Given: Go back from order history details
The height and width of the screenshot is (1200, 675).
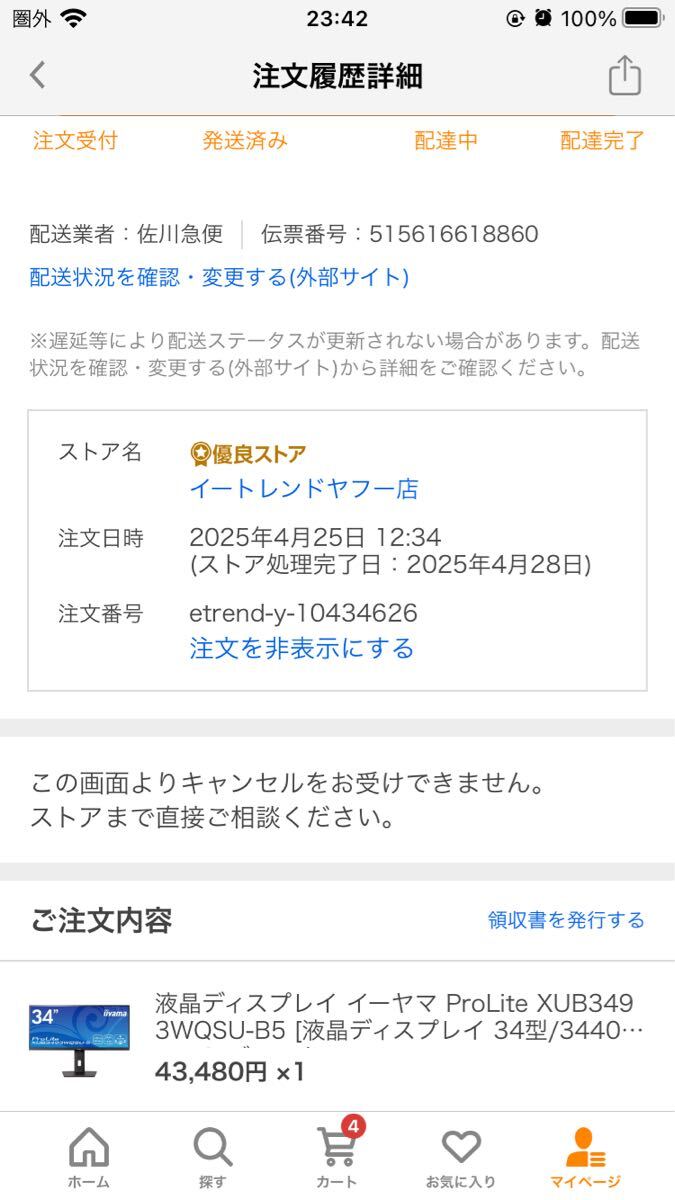Looking at the screenshot, I should tap(38, 75).
